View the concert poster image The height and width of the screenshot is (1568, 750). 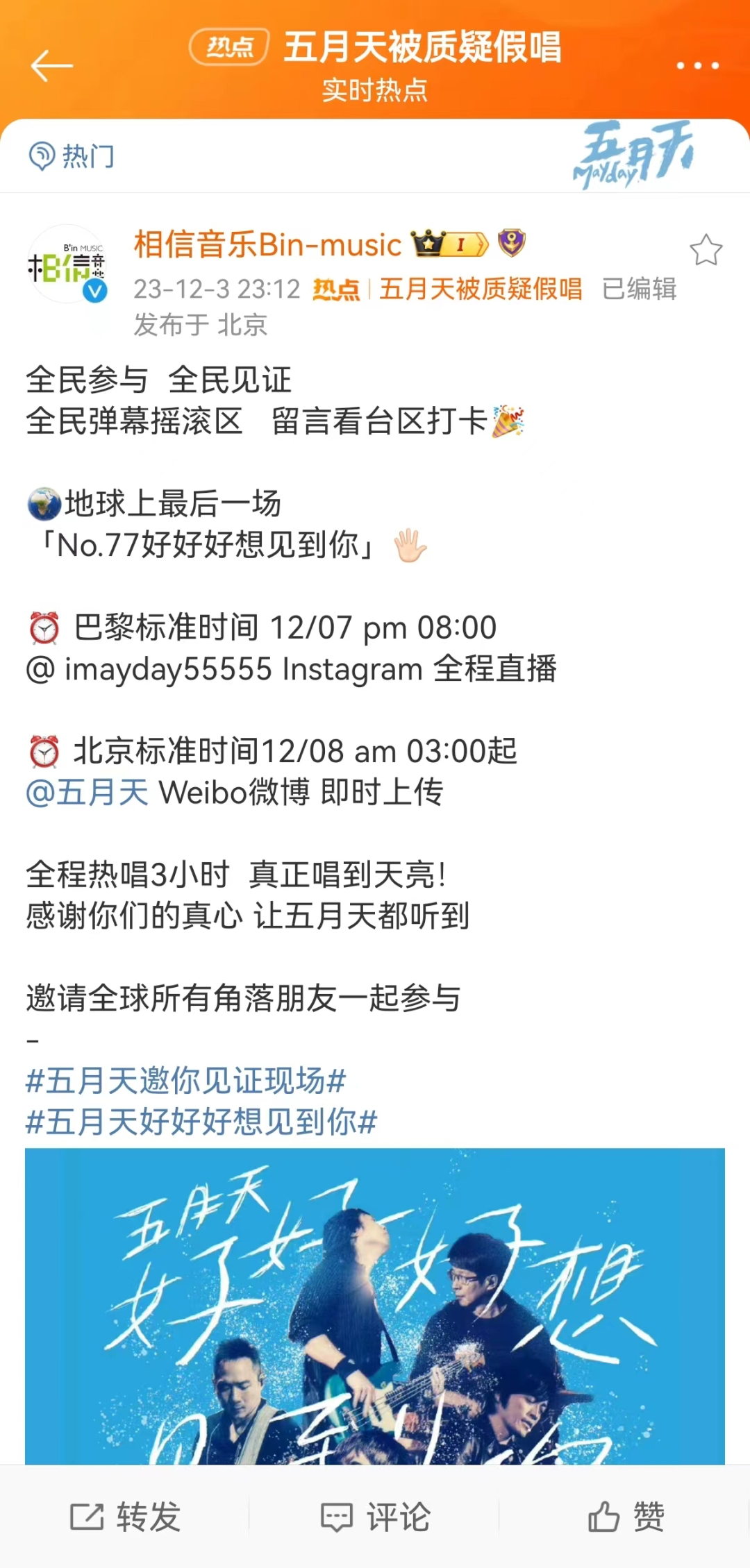tap(375, 1305)
